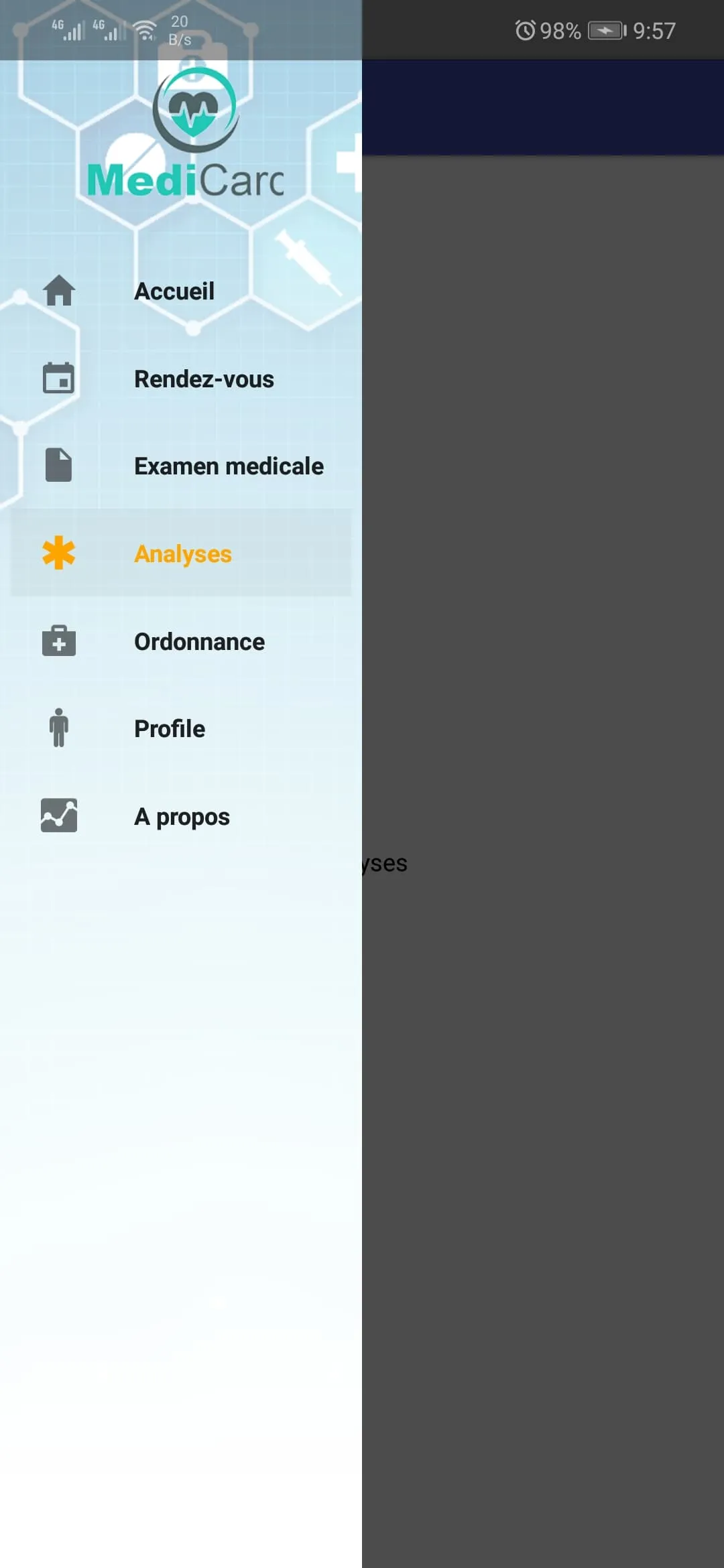View the Profile page
This screenshot has width=724, height=1568.
(x=170, y=729)
